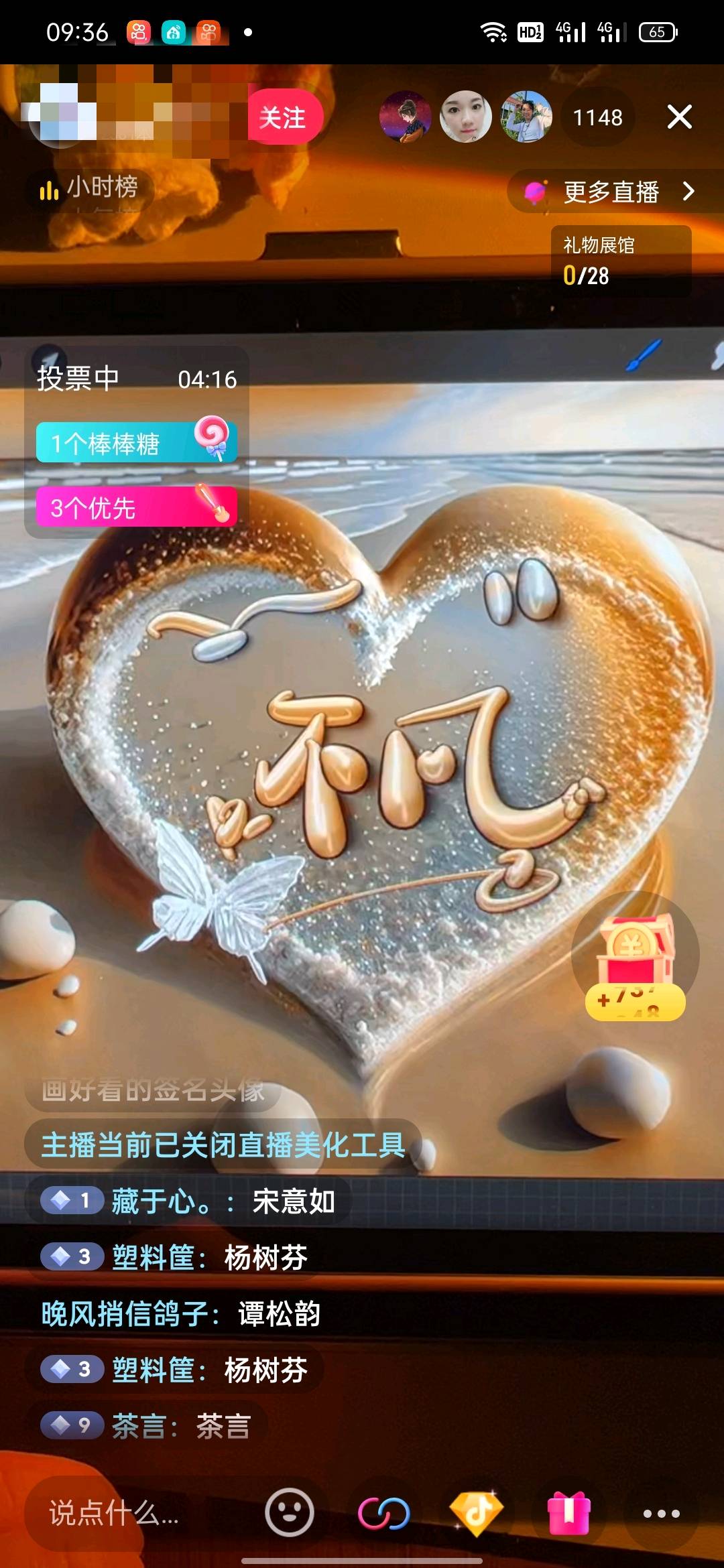Close the live stream
This screenshot has width=724, height=1568.
679,117
